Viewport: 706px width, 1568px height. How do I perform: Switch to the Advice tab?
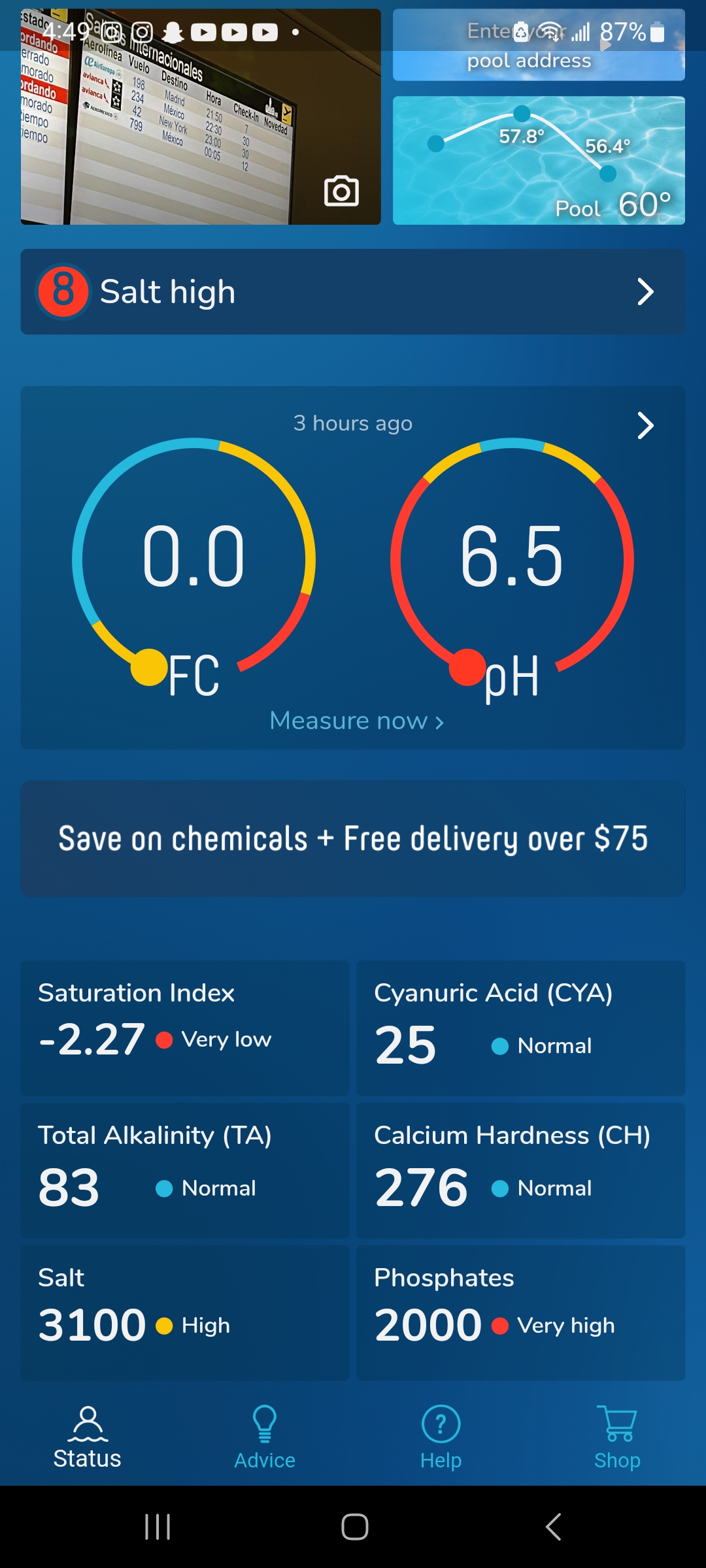point(265,1437)
